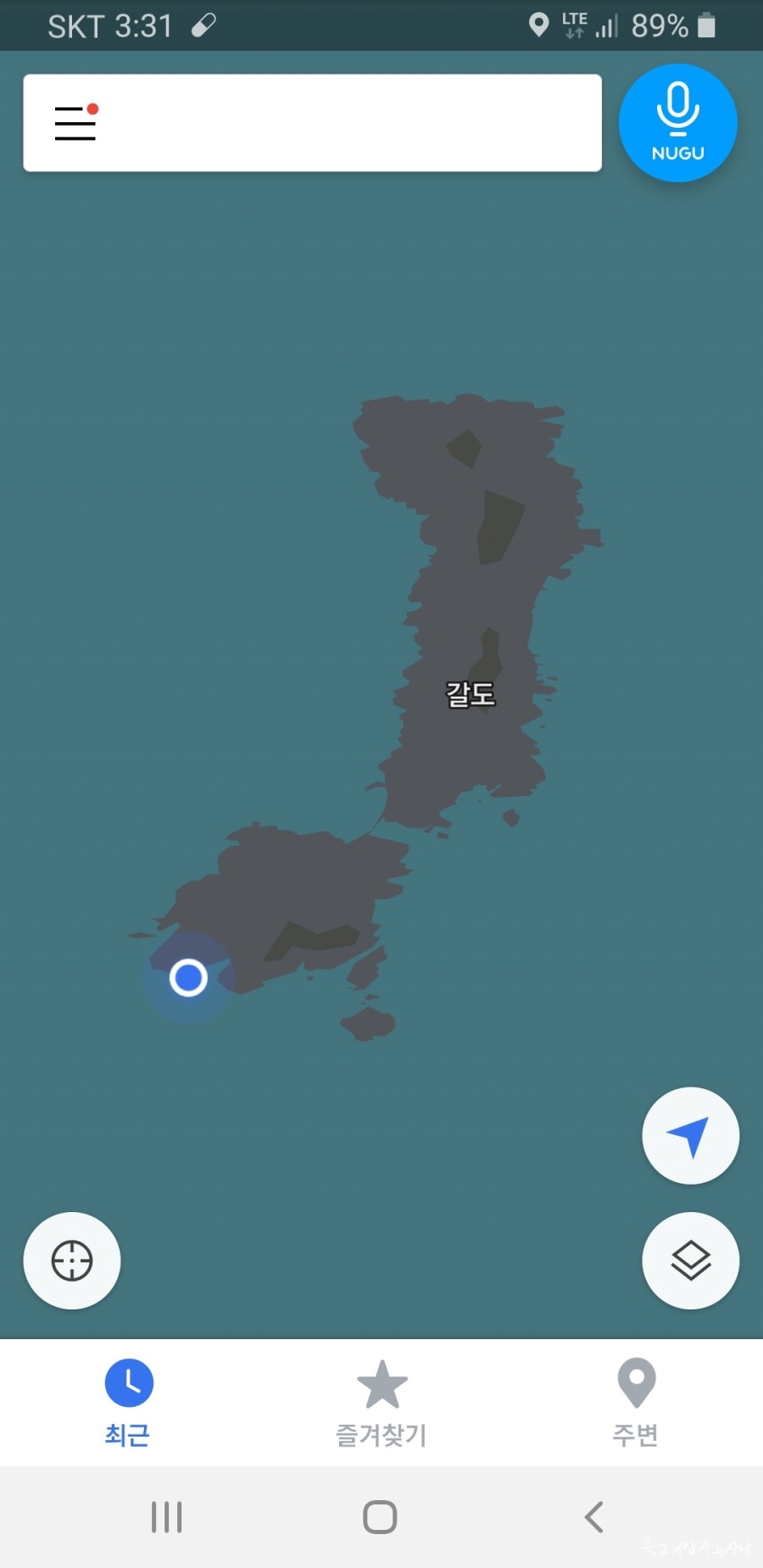Open recent apps from navigation bar
Image resolution: width=763 pixels, height=1568 pixels.
coord(167,1516)
